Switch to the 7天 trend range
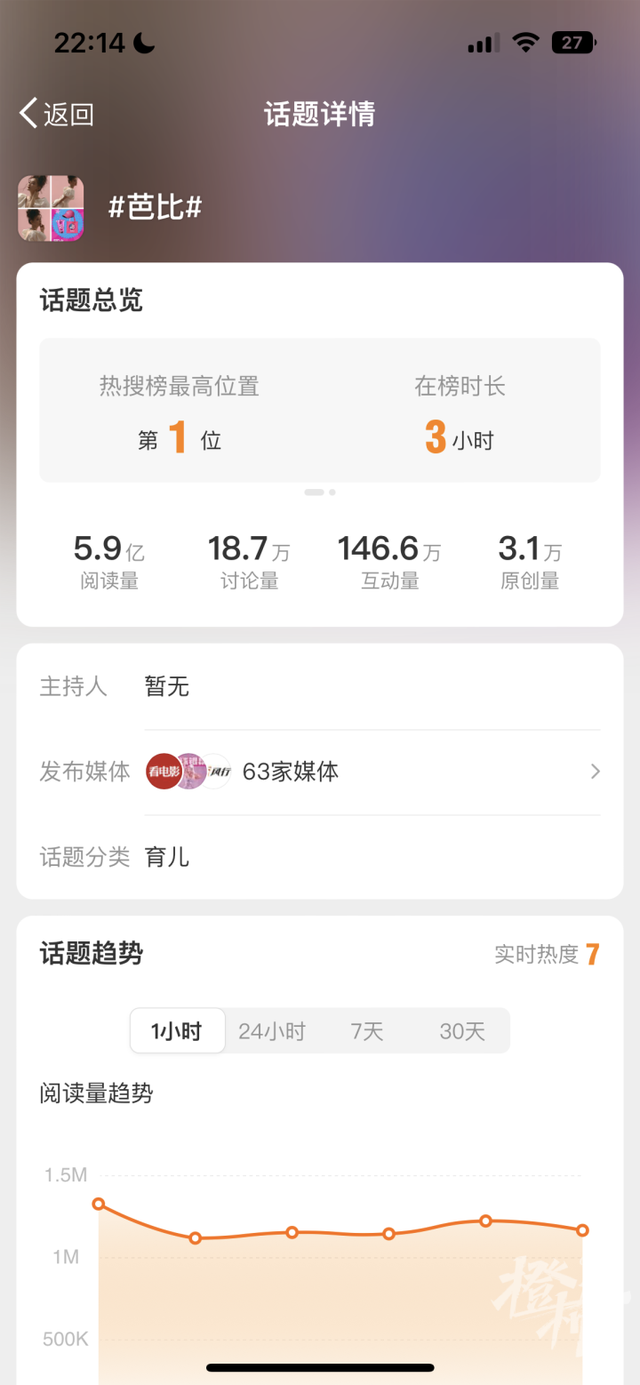Viewport: 640px width, 1385px height. click(367, 1031)
